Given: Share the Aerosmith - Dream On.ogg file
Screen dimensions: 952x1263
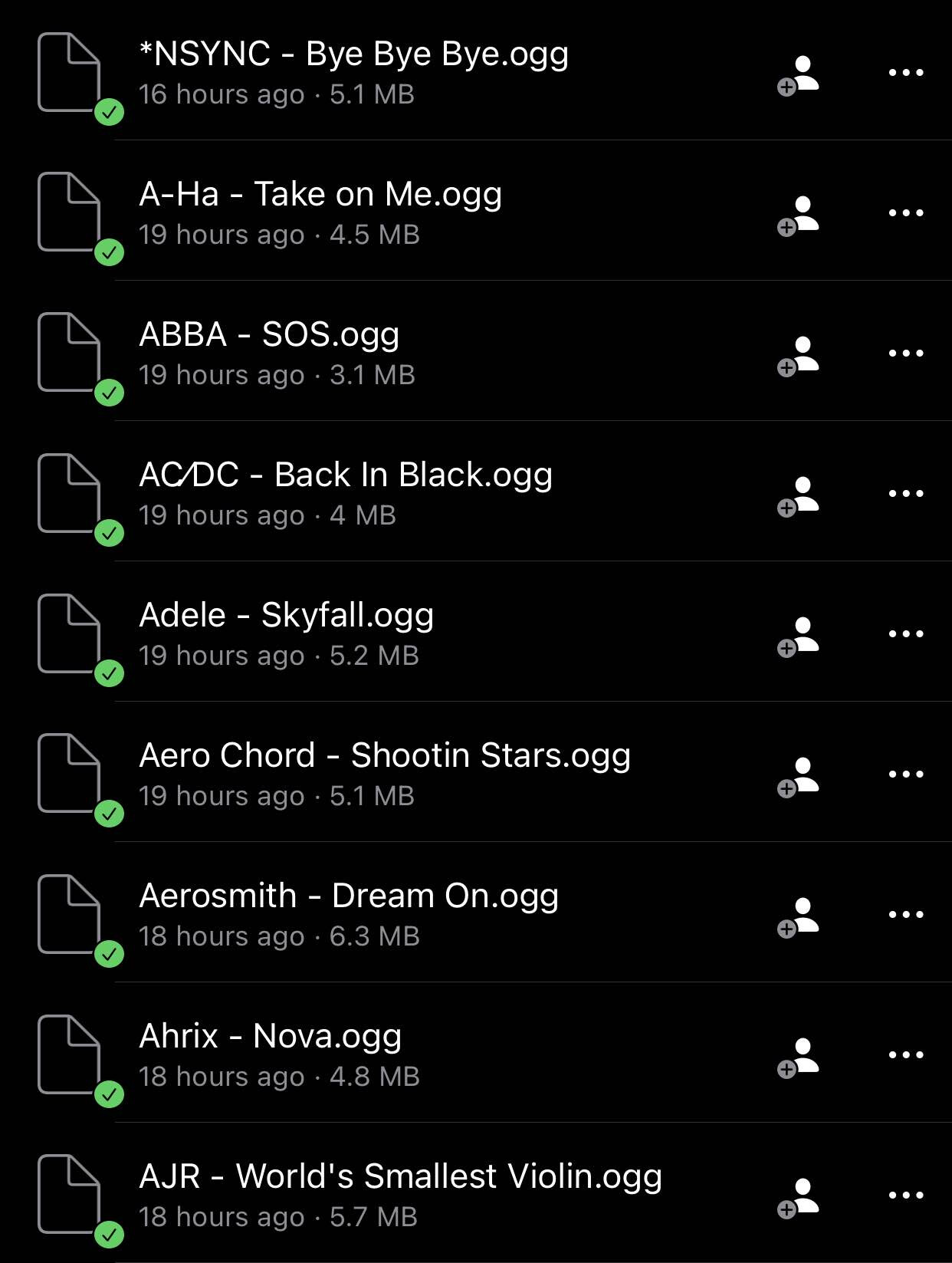Looking at the screenshot, I should 799,916.
